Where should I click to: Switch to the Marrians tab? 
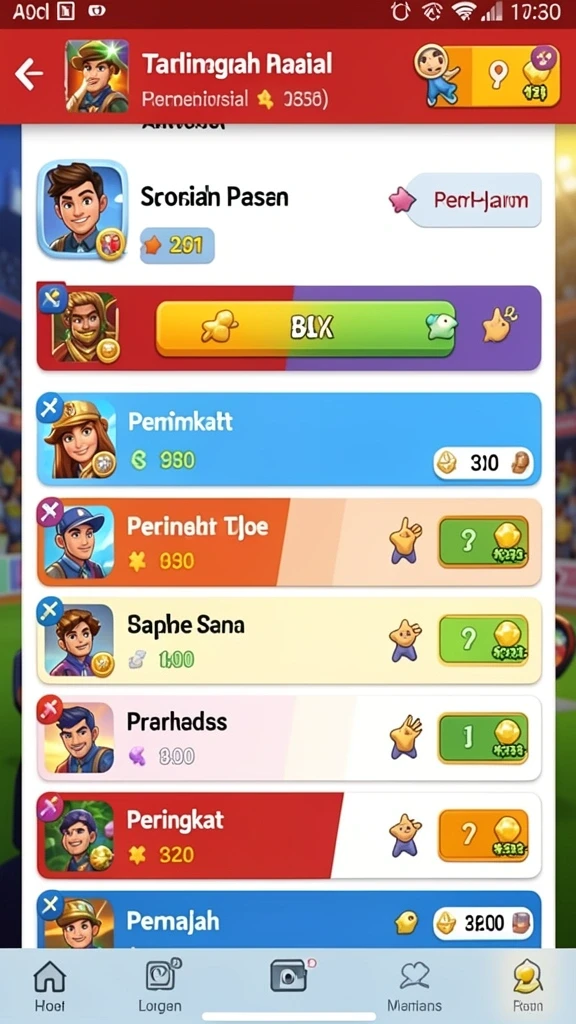[414, 987]
